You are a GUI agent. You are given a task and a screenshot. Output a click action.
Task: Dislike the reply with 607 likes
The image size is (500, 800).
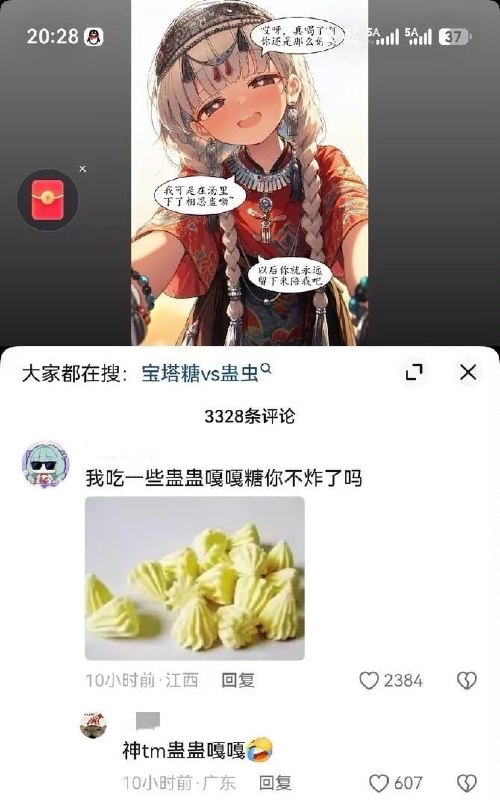click(x=466, y=783)
